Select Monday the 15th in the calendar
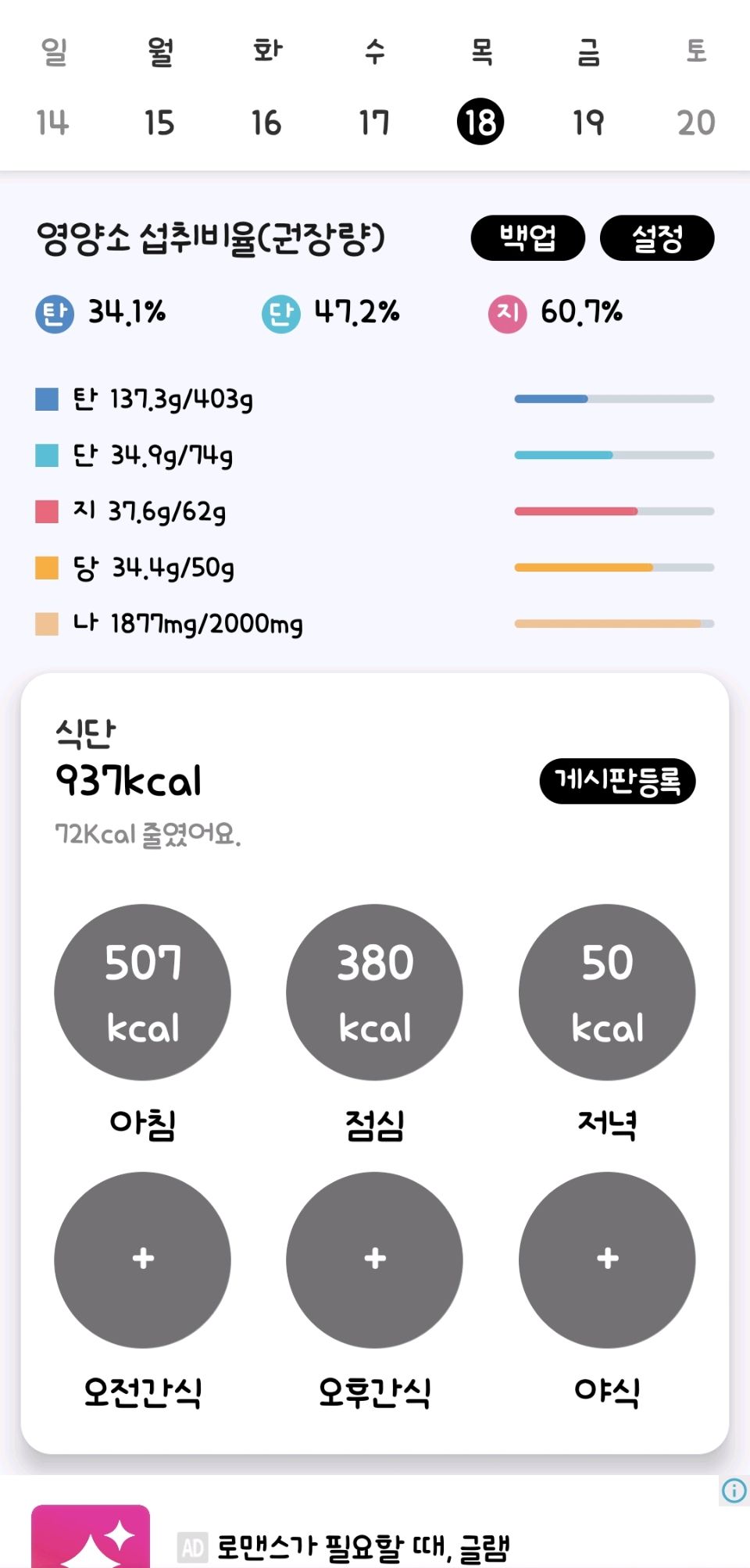This screenshot has width=750, height=1568. click(x=159, y=123)
